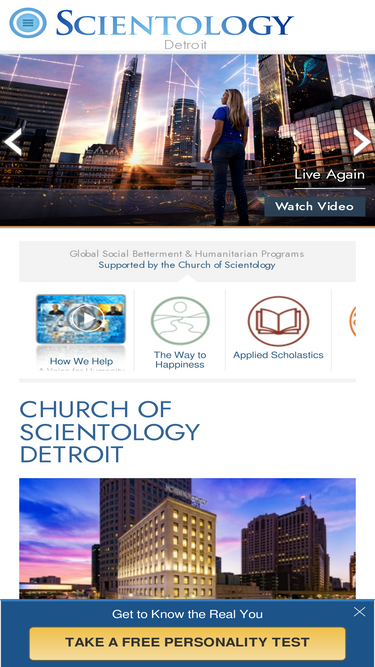Open Supported by the Church of Scientology link
The image size is (375, 667).
click(x=187, y=265)
